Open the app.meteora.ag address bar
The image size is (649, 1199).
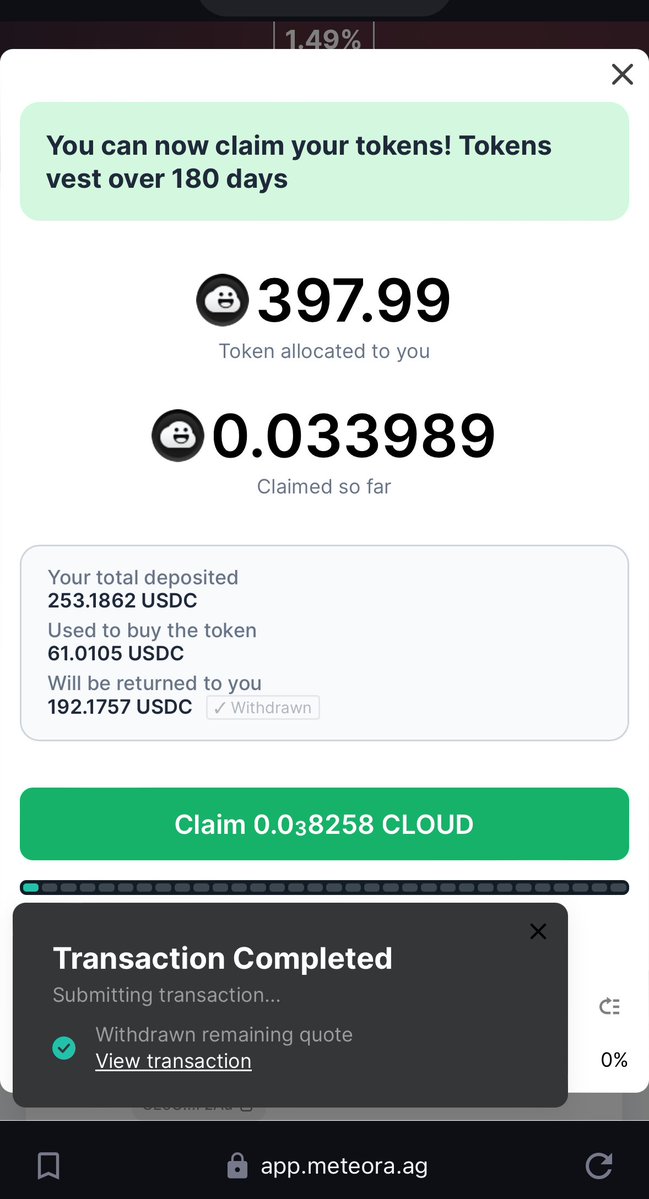[x=327, y=1166]
